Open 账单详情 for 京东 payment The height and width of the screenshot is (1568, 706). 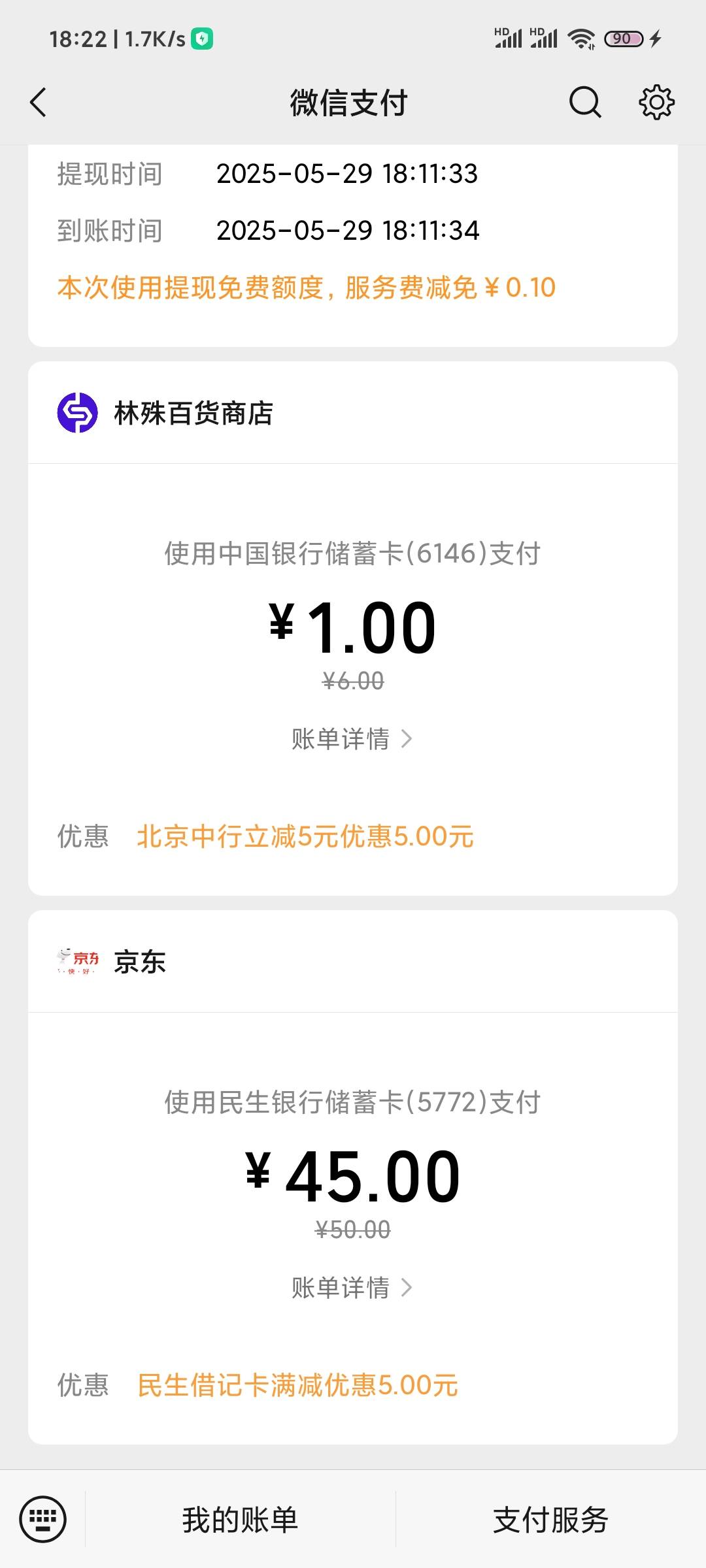pos(352,1288)
